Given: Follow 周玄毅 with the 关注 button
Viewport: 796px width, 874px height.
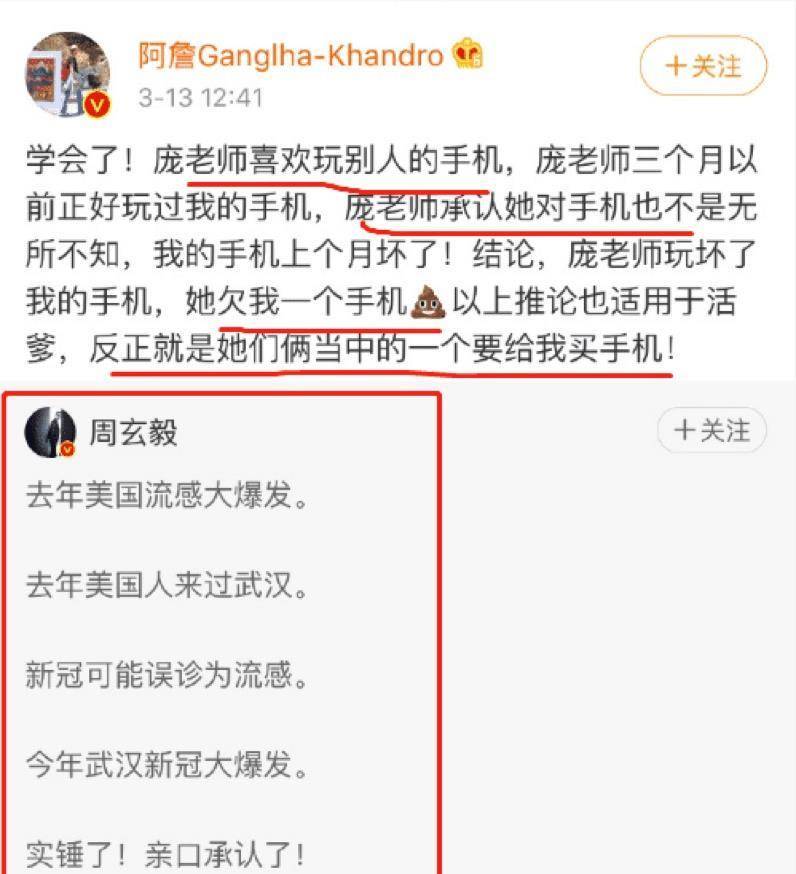Looking at the screenshot, I should coord(711,431).
